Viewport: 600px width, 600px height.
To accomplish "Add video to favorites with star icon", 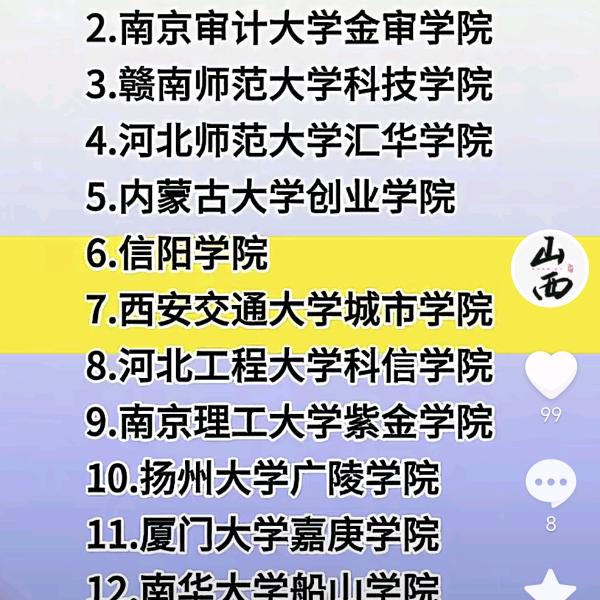I will pos(550,585).
